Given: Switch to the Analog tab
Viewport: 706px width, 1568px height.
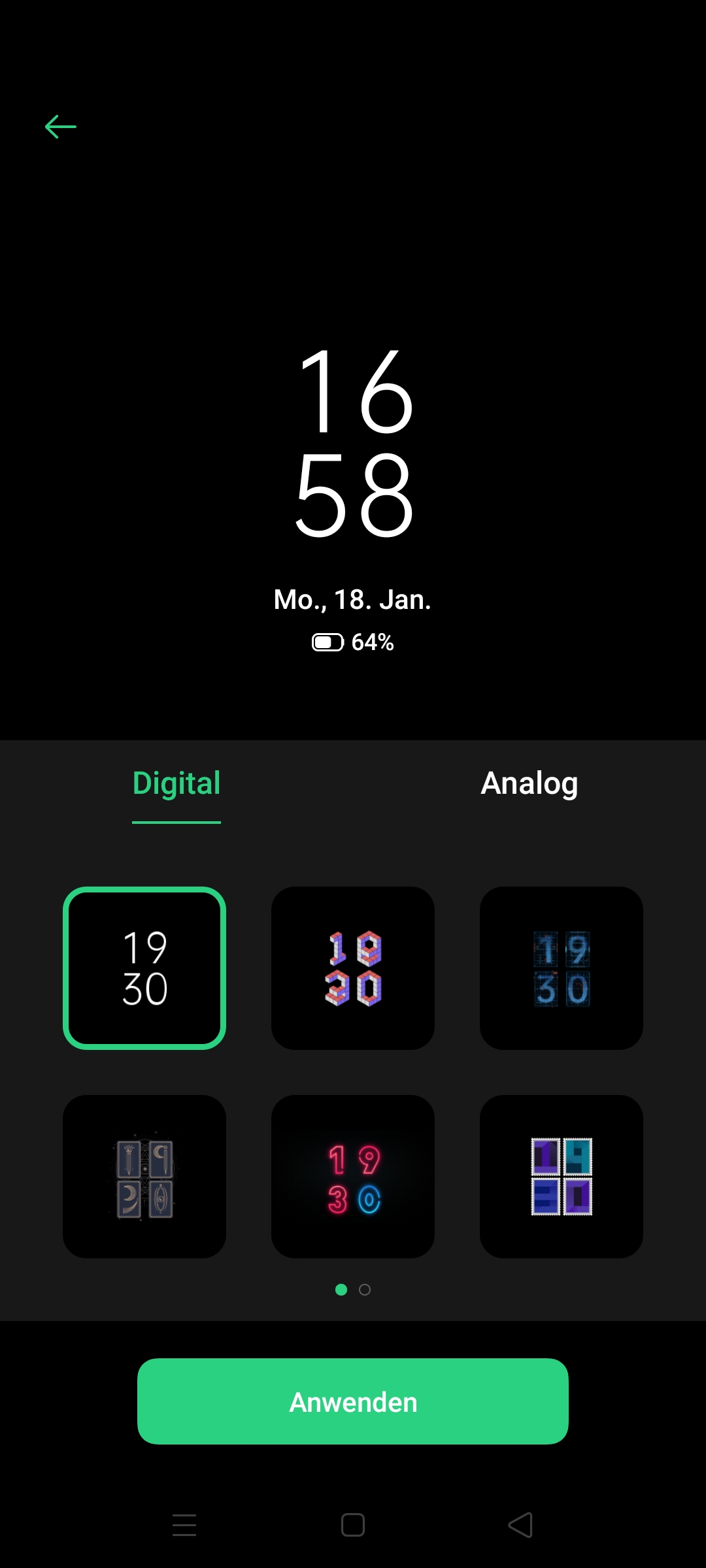Looking at the screenshot, I should pyautogui.click(x=529, y=783).
